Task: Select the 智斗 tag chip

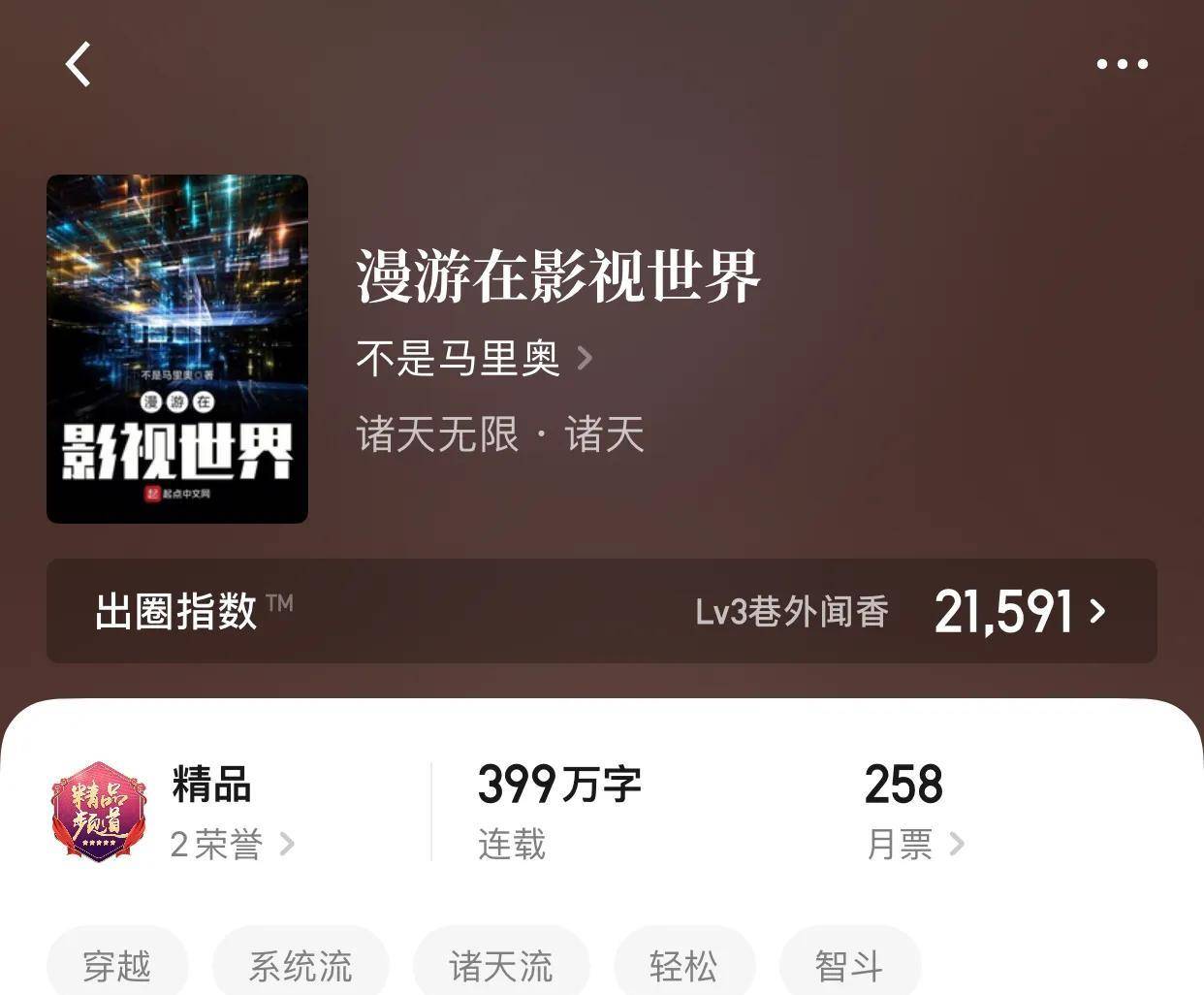Action: [849, 966]
